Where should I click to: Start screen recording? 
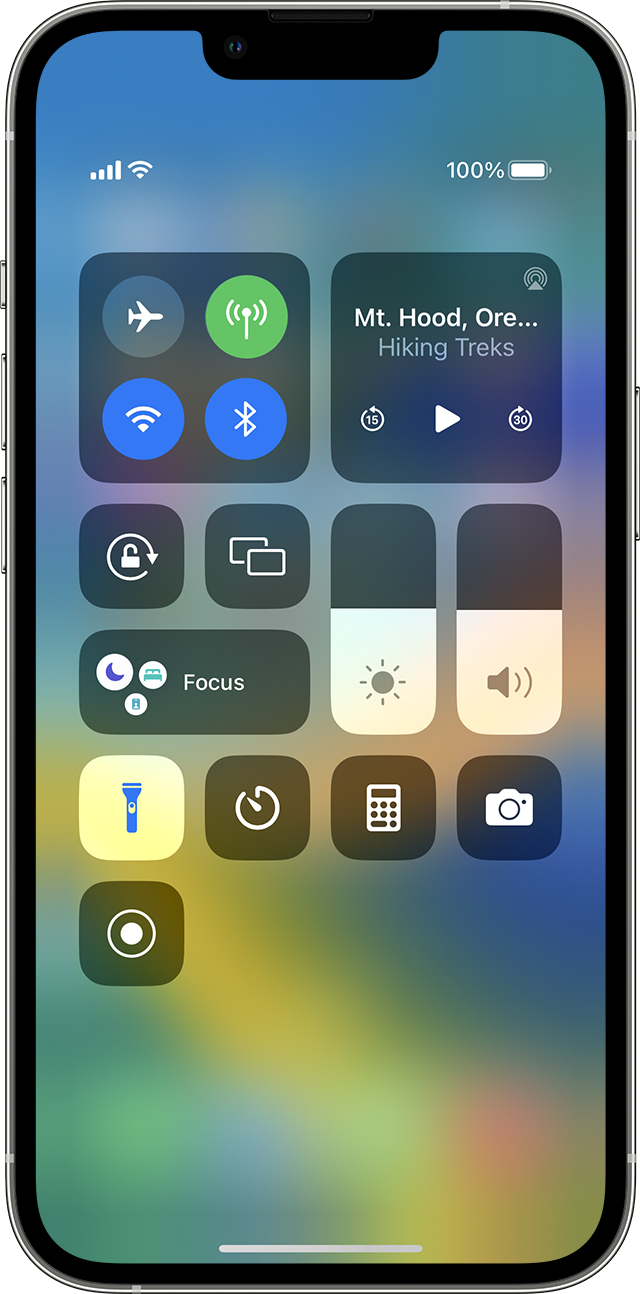(132, 933)
